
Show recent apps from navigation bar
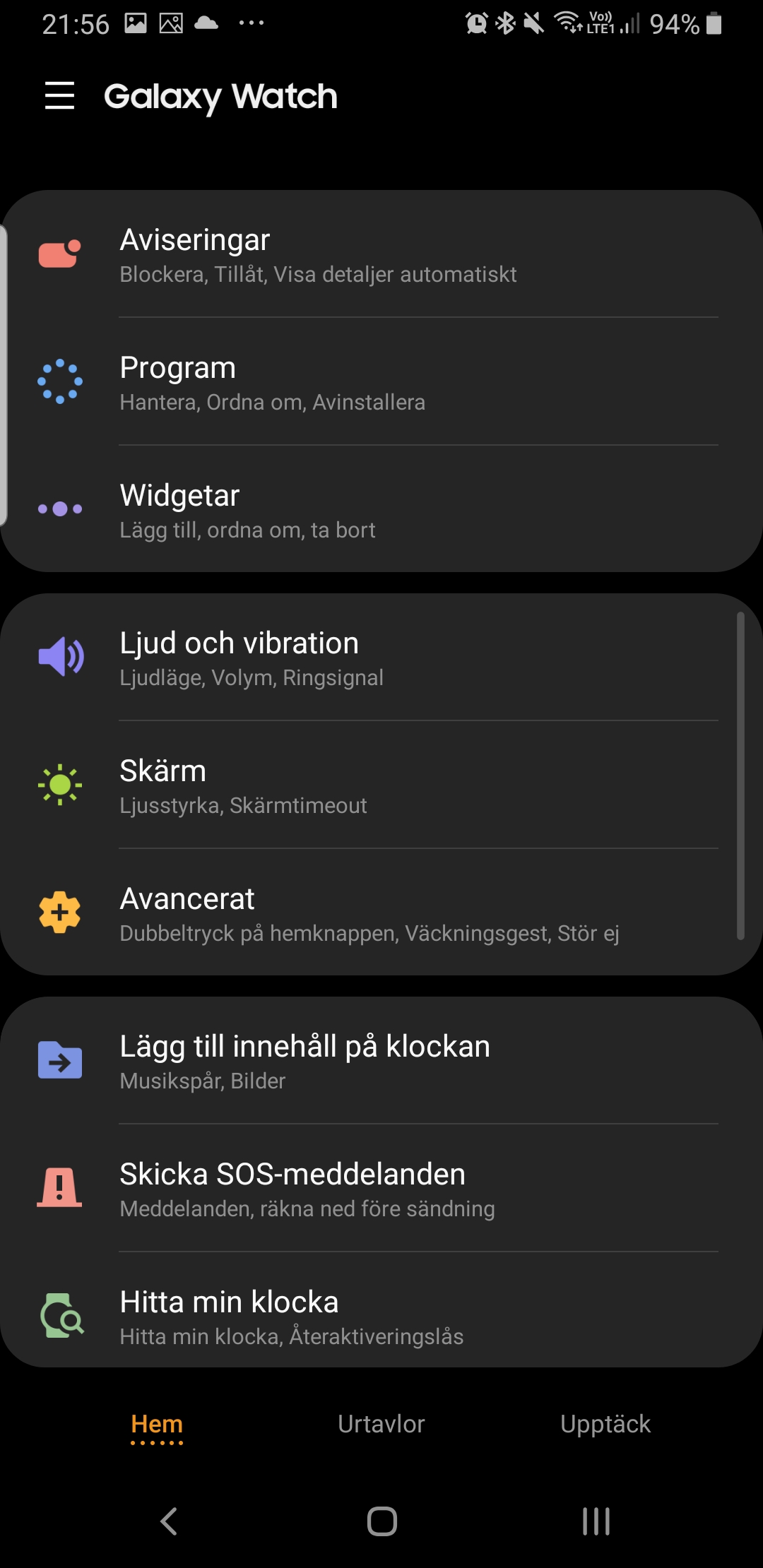pyautogui.click(x=596, y=1521)
